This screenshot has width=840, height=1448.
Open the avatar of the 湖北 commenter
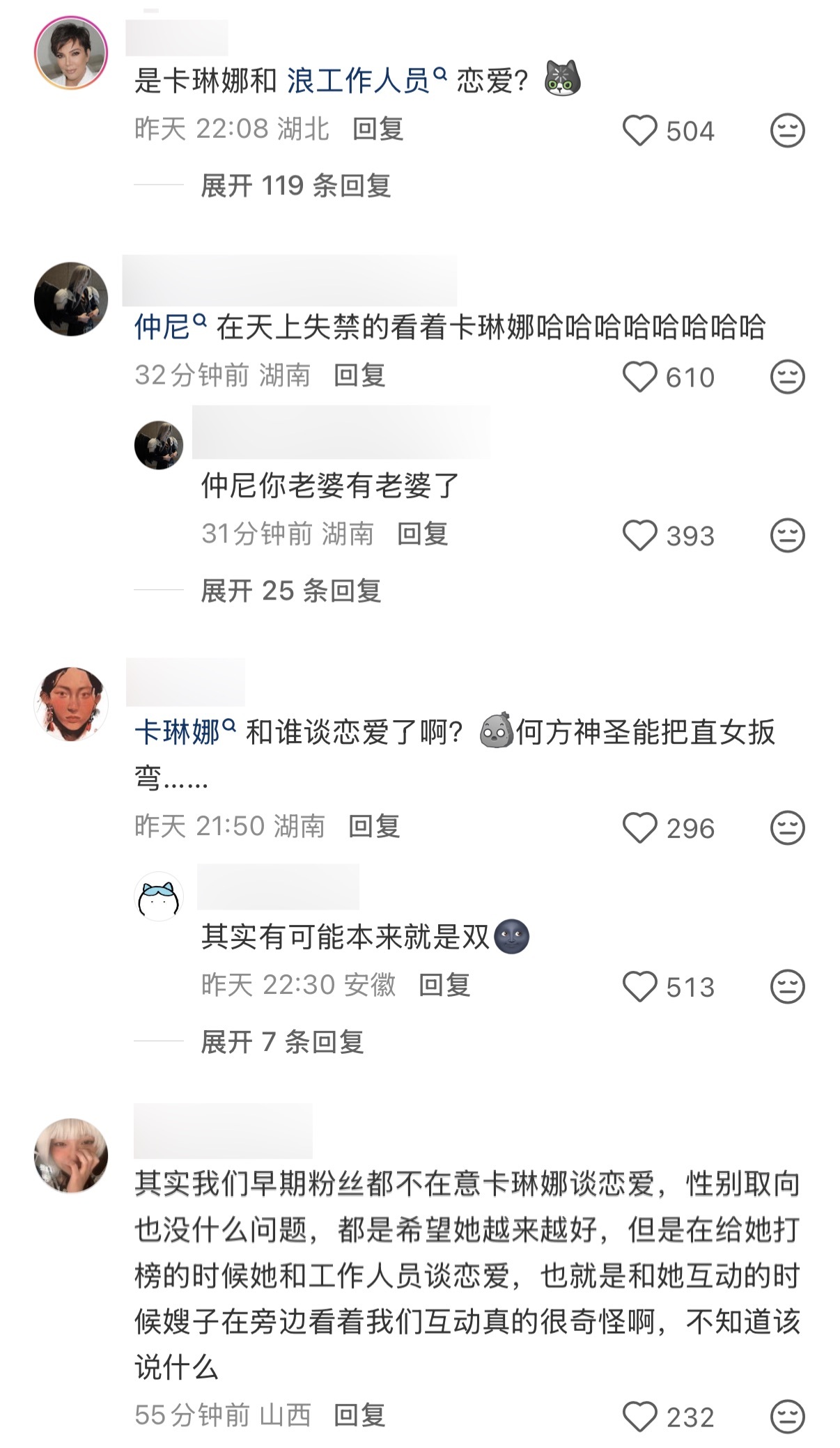pos(71,53)
